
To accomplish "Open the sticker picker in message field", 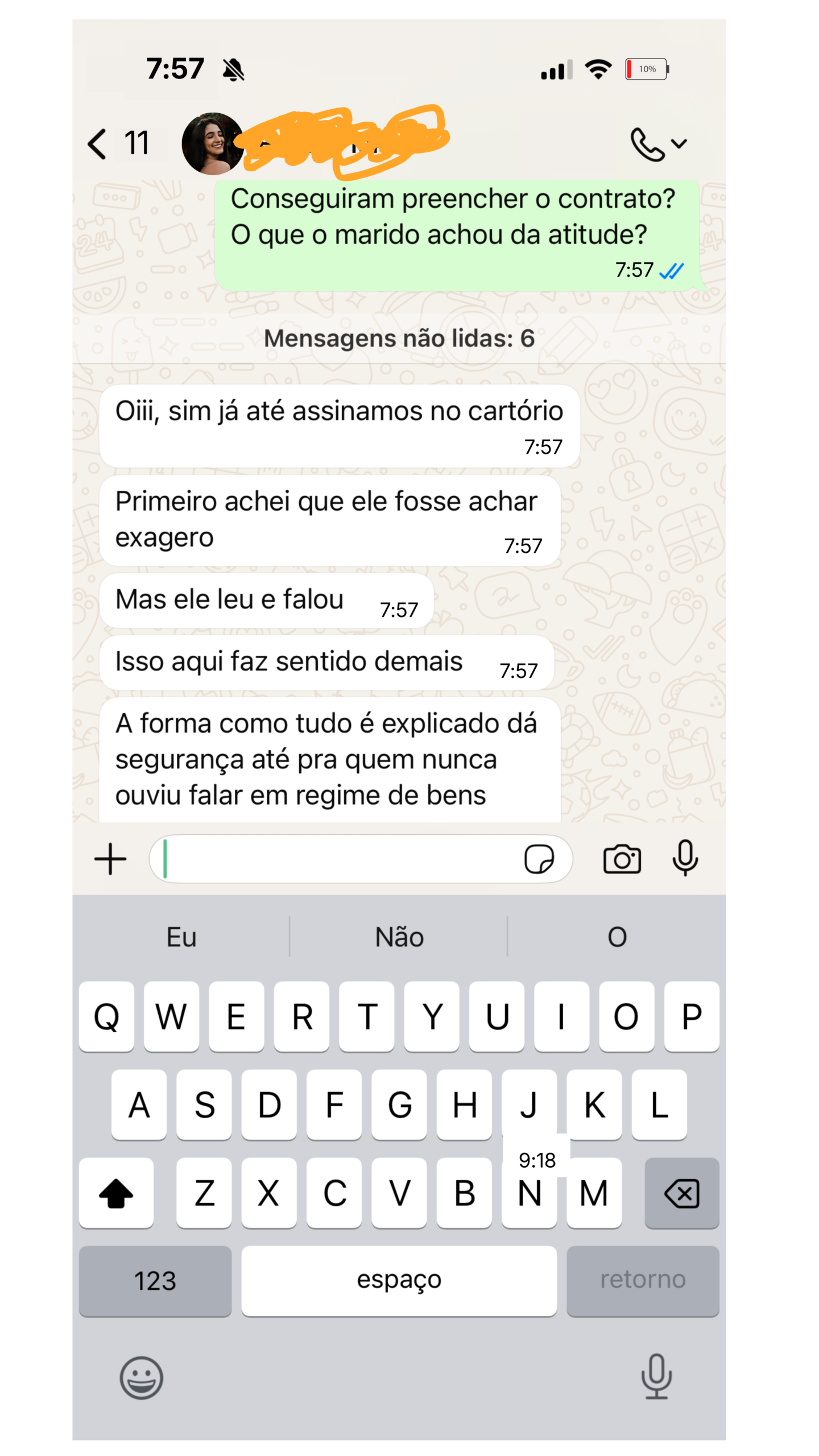I will click(x=539, y=859).
